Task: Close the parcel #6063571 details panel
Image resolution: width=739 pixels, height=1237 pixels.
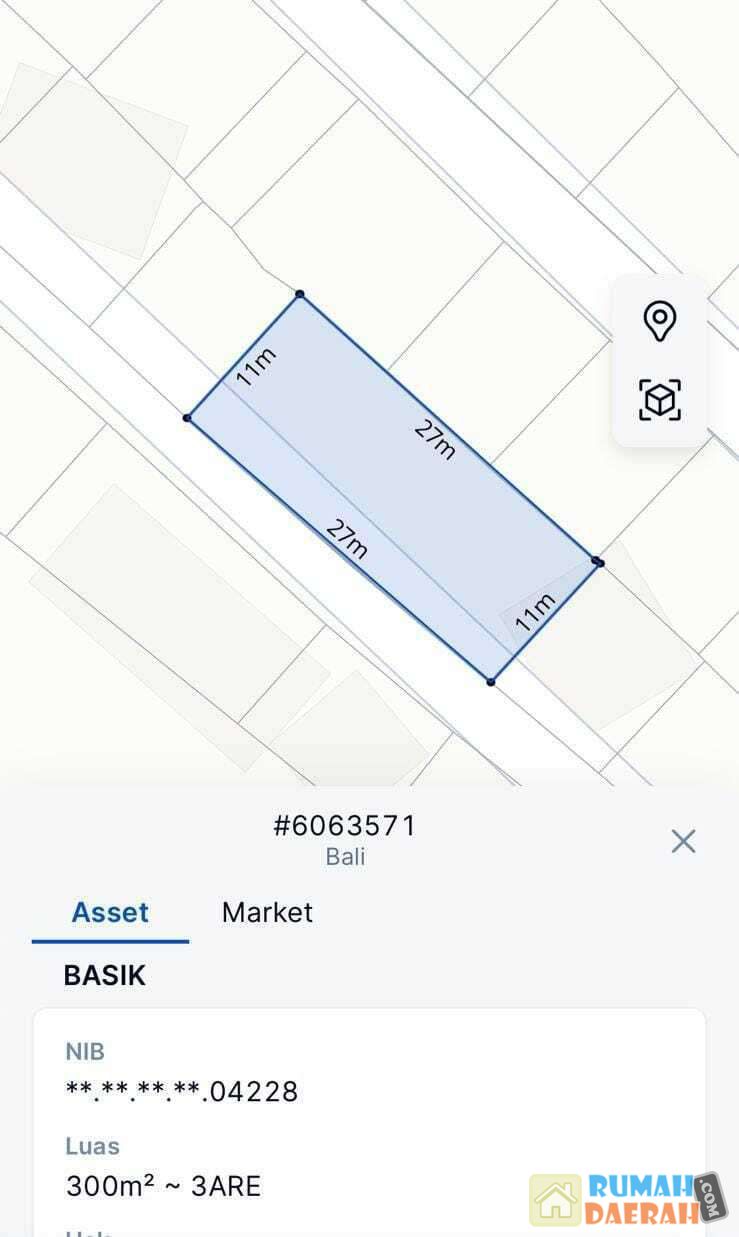Action: (683, 841)
